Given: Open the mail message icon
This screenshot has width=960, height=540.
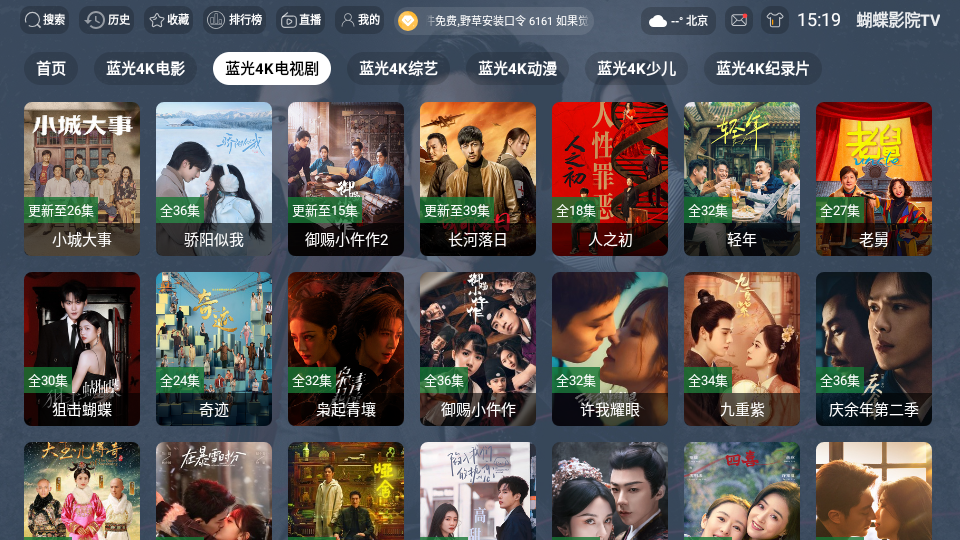Looking at the screenshot, I should pos(739,20).
